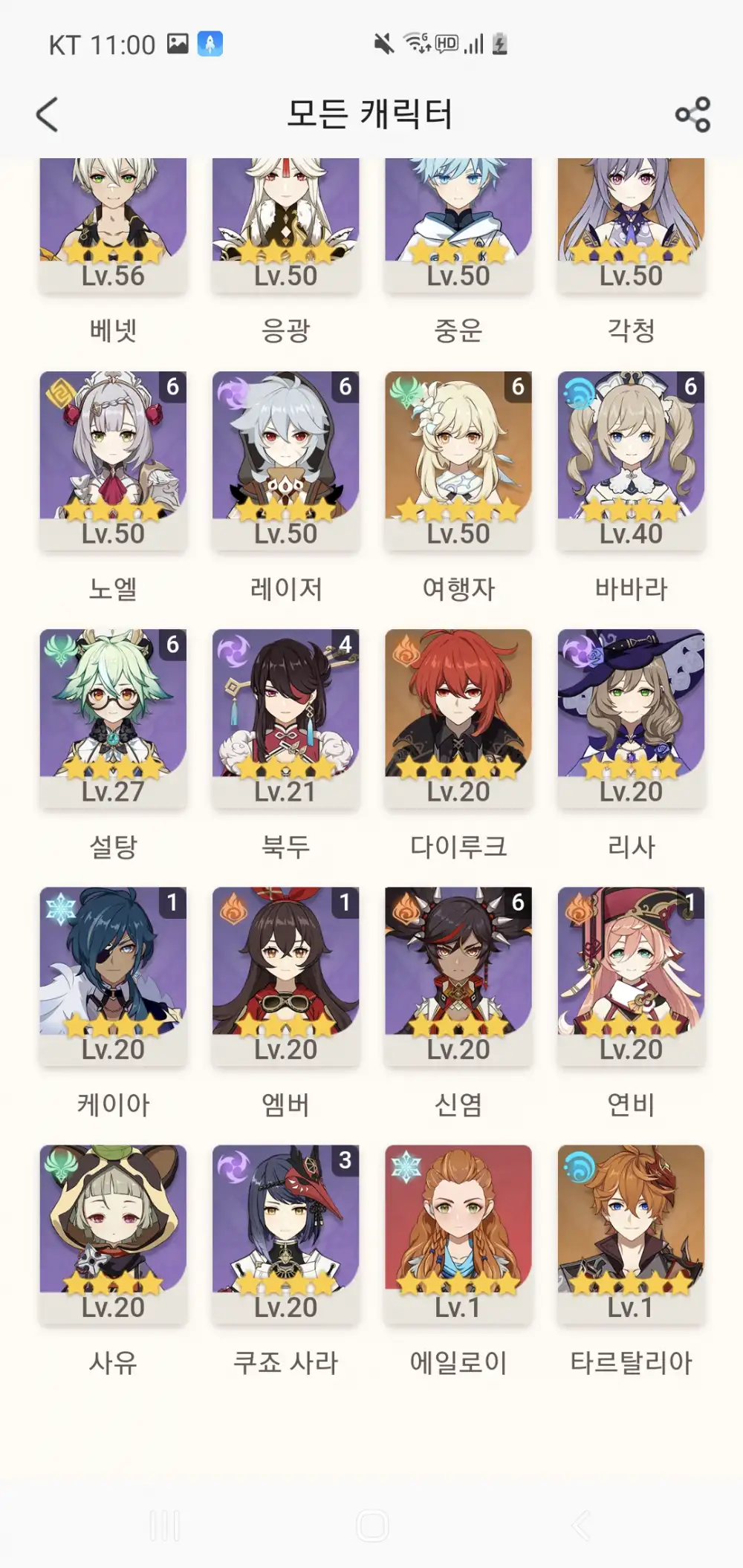Go back using the top-left arrow
This screenshot has width=743, height=1568.
coord(47,115)
